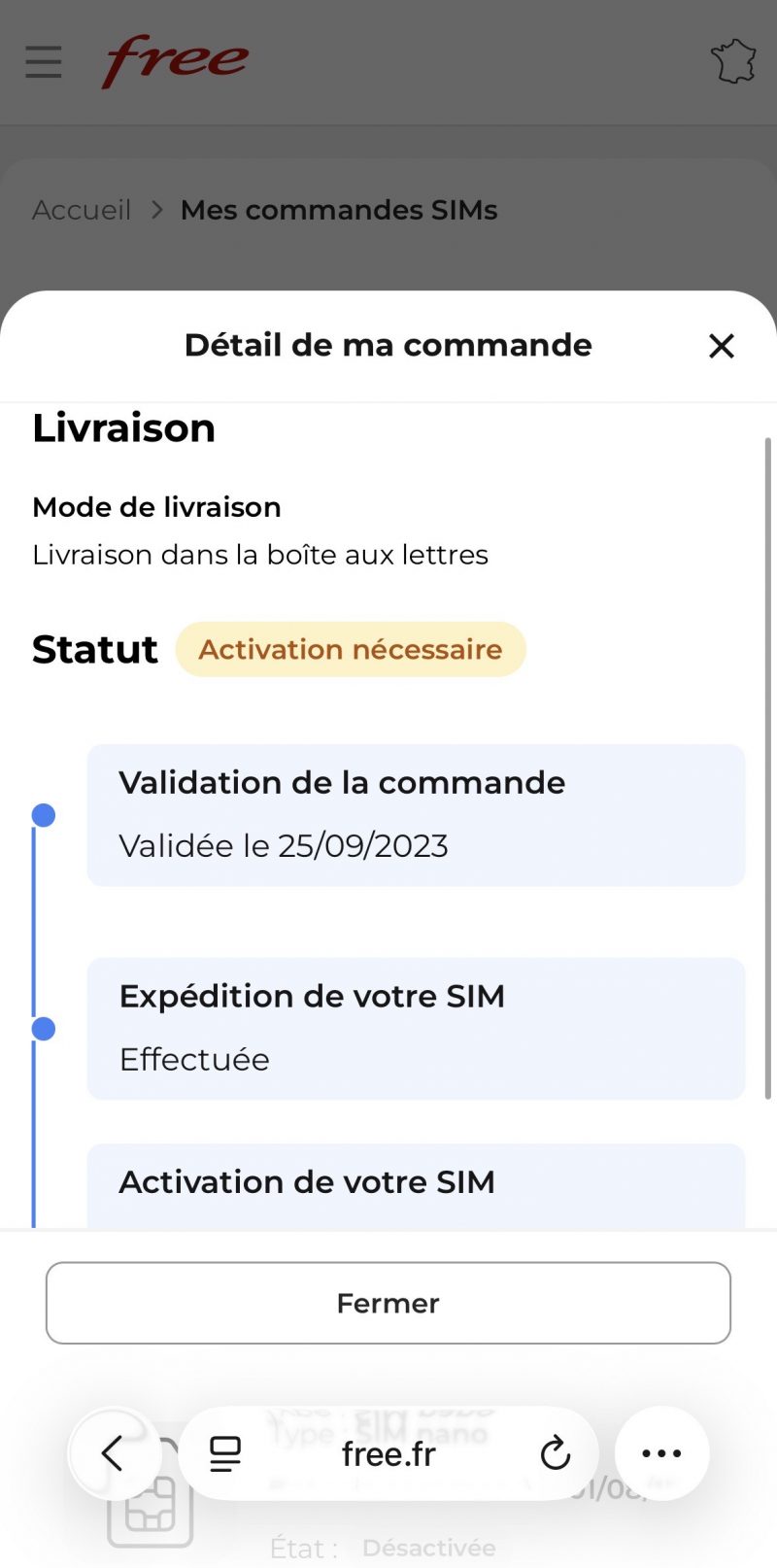Tap the Fermer button
Viewport: 777px width, 1568px height.
(x=388, y=1303)
